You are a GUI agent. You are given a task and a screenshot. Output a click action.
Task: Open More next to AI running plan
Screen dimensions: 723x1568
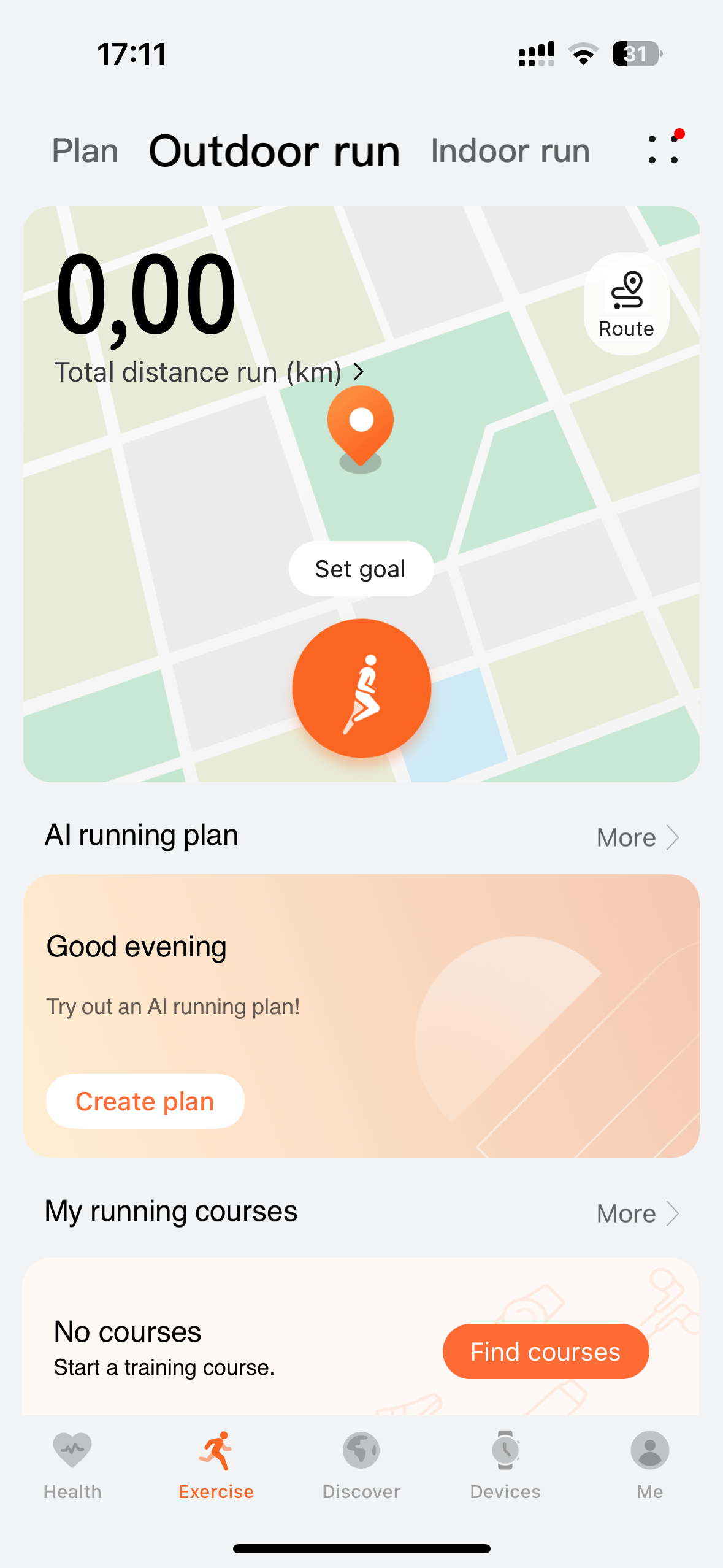point(638,837)
